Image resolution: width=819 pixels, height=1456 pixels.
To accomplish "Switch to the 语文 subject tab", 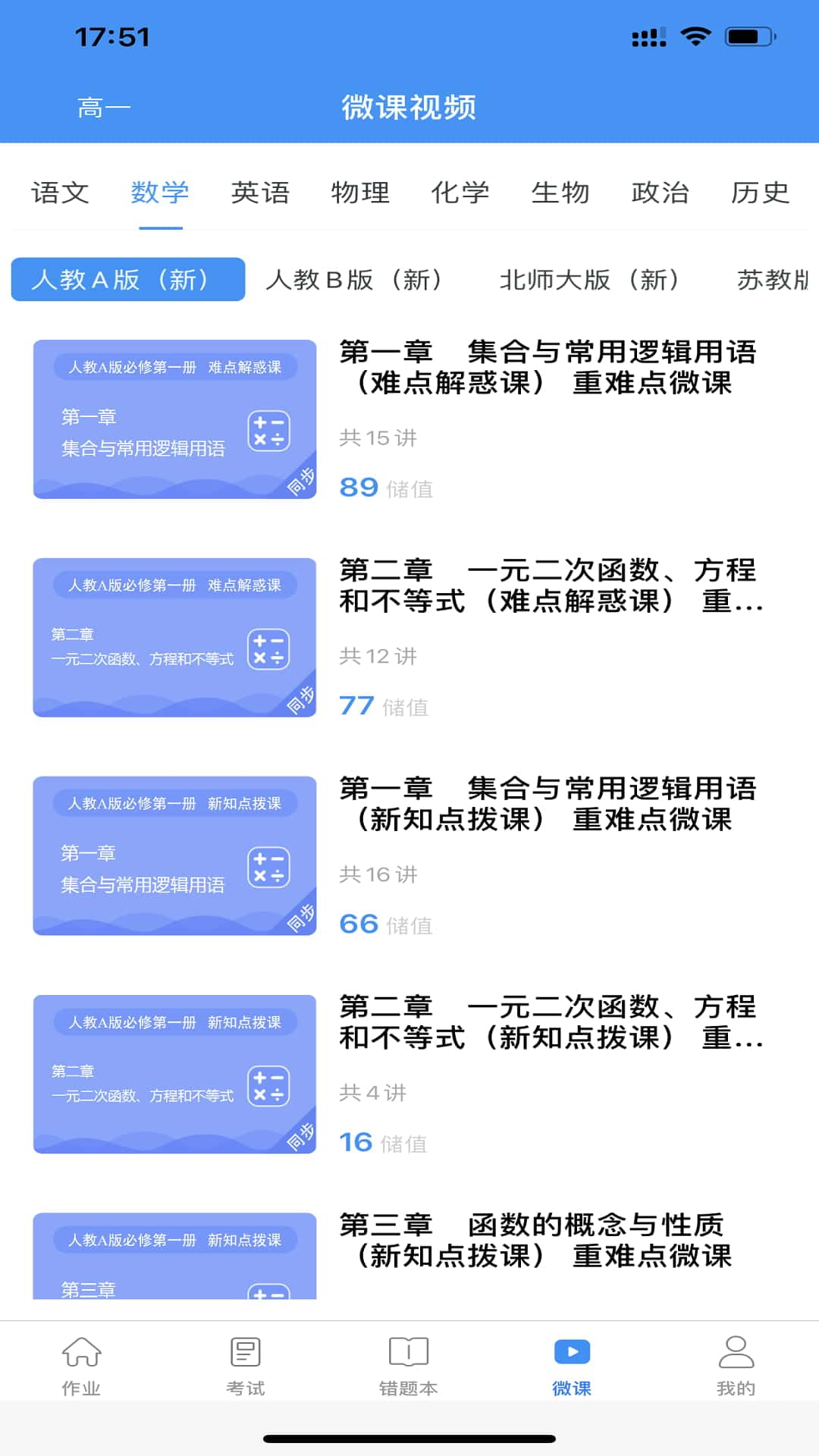I will [x=62, y=193].
